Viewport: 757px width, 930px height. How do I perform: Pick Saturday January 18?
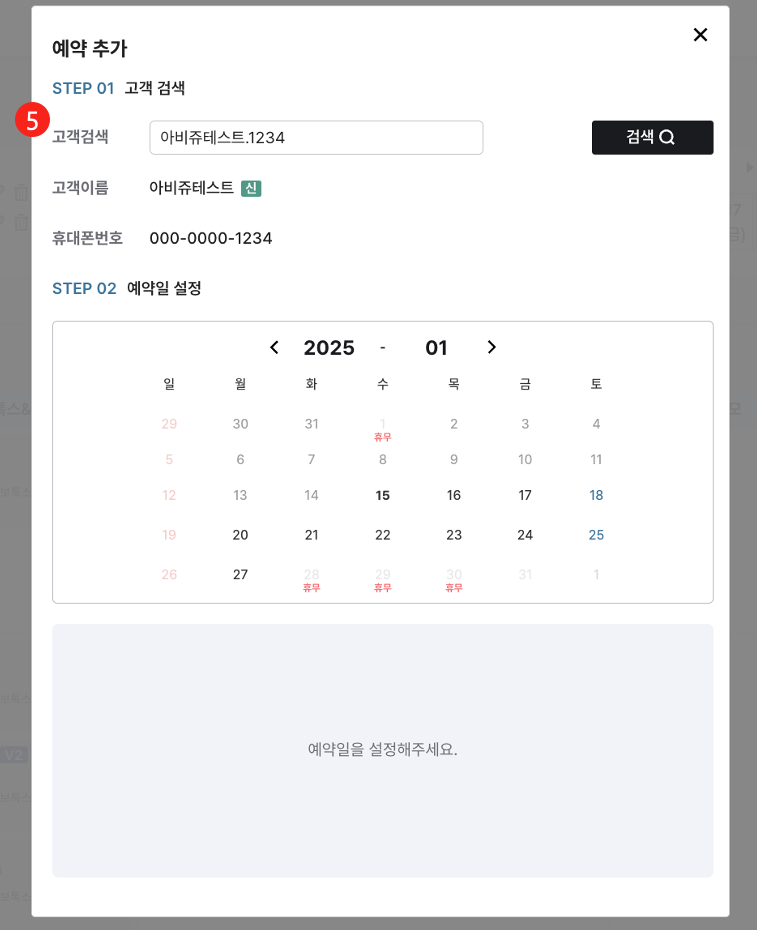[596, 495]
